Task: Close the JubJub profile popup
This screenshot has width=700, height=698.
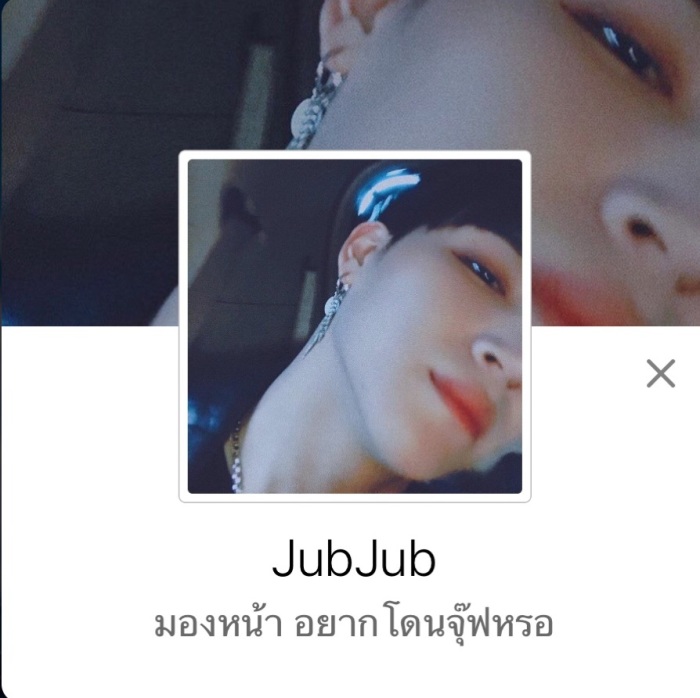Action: point(660,373)
